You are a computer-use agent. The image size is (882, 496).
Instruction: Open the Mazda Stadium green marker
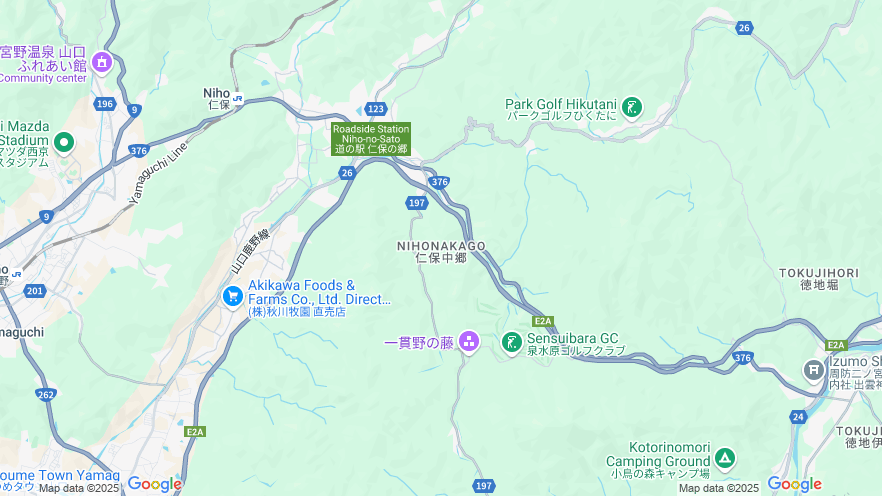click(x=65, y=142)
